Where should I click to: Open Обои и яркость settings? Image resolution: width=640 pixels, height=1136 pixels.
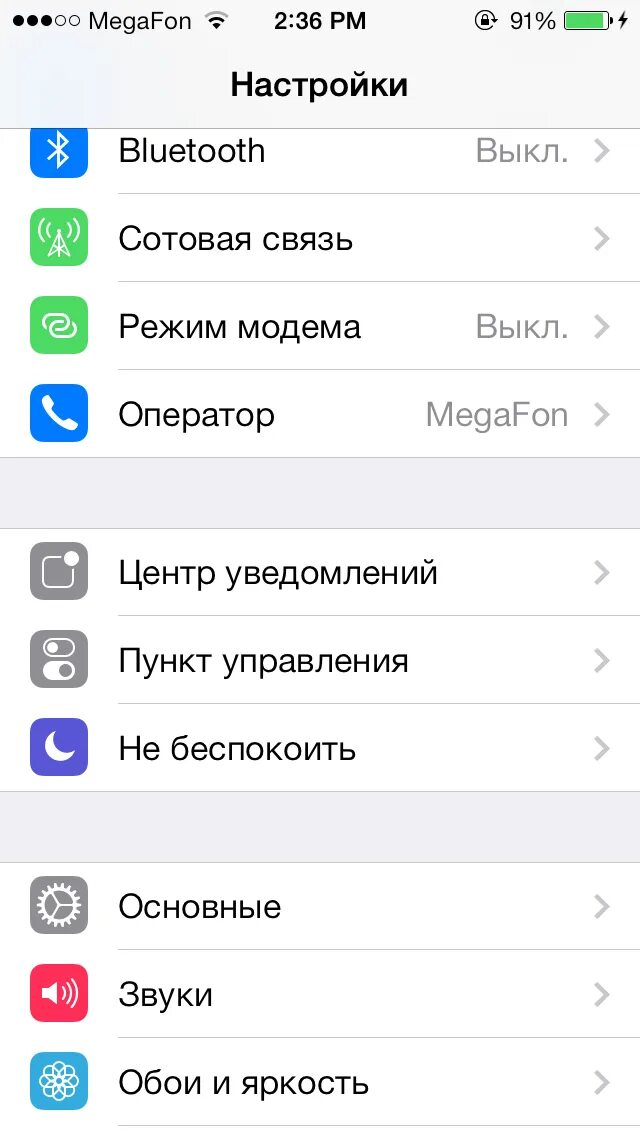[320, 1082]
